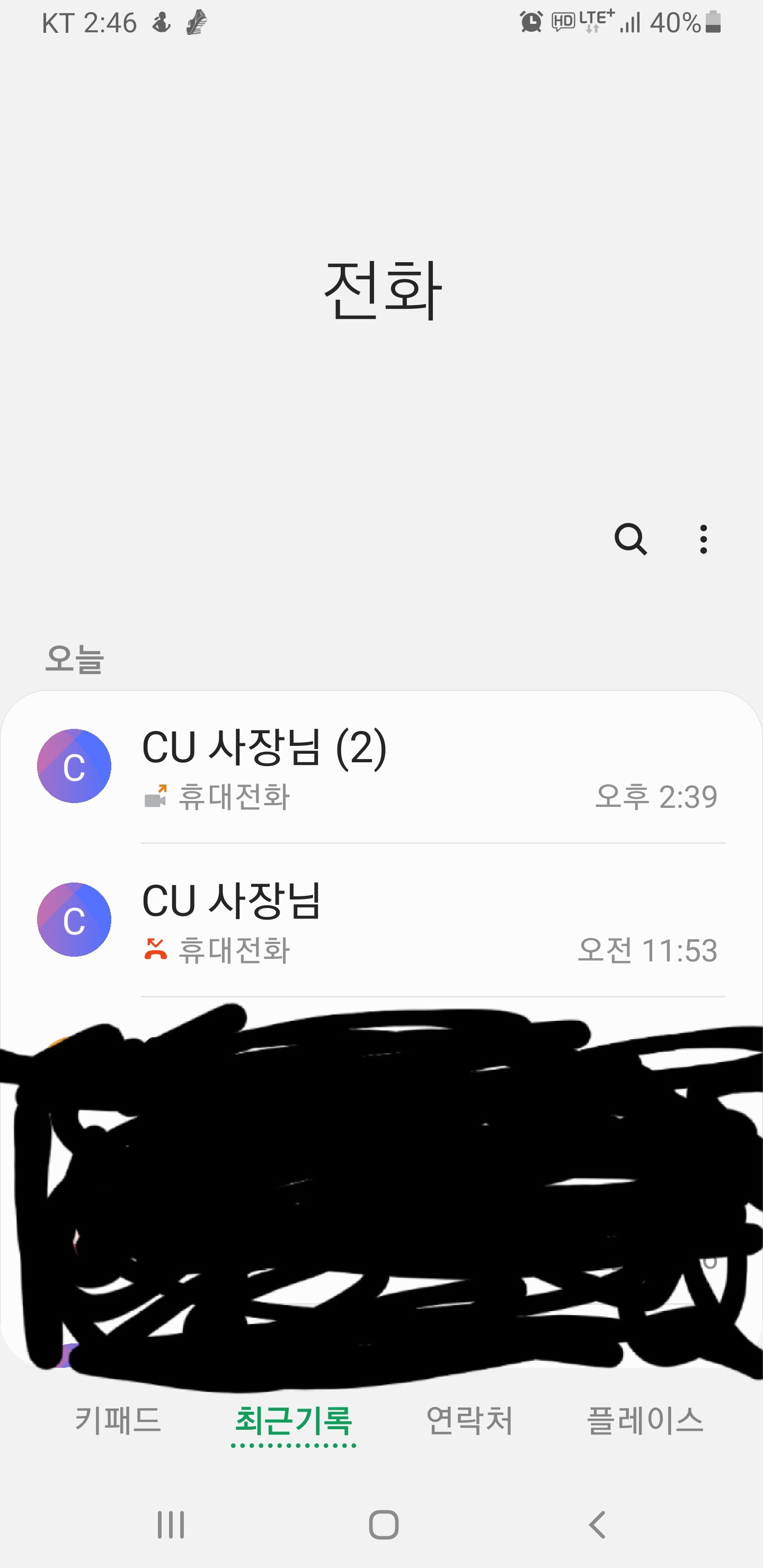The image size is (763, 1568).
Task: Switch to the 플레이스 tab
Action: 645,1421
